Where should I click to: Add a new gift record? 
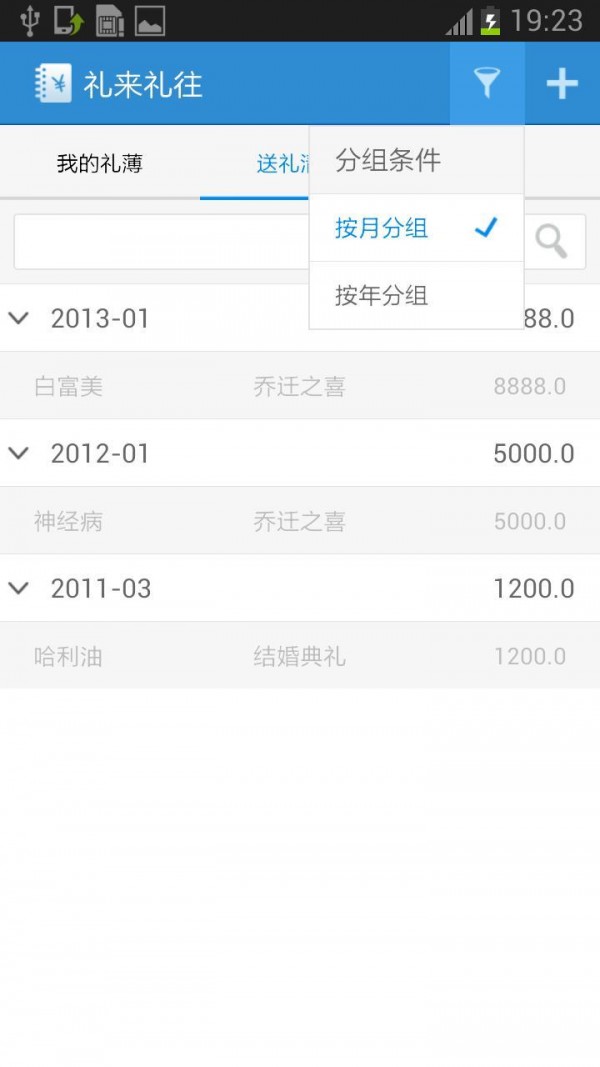pyautogui.click(x=562, y=84)
